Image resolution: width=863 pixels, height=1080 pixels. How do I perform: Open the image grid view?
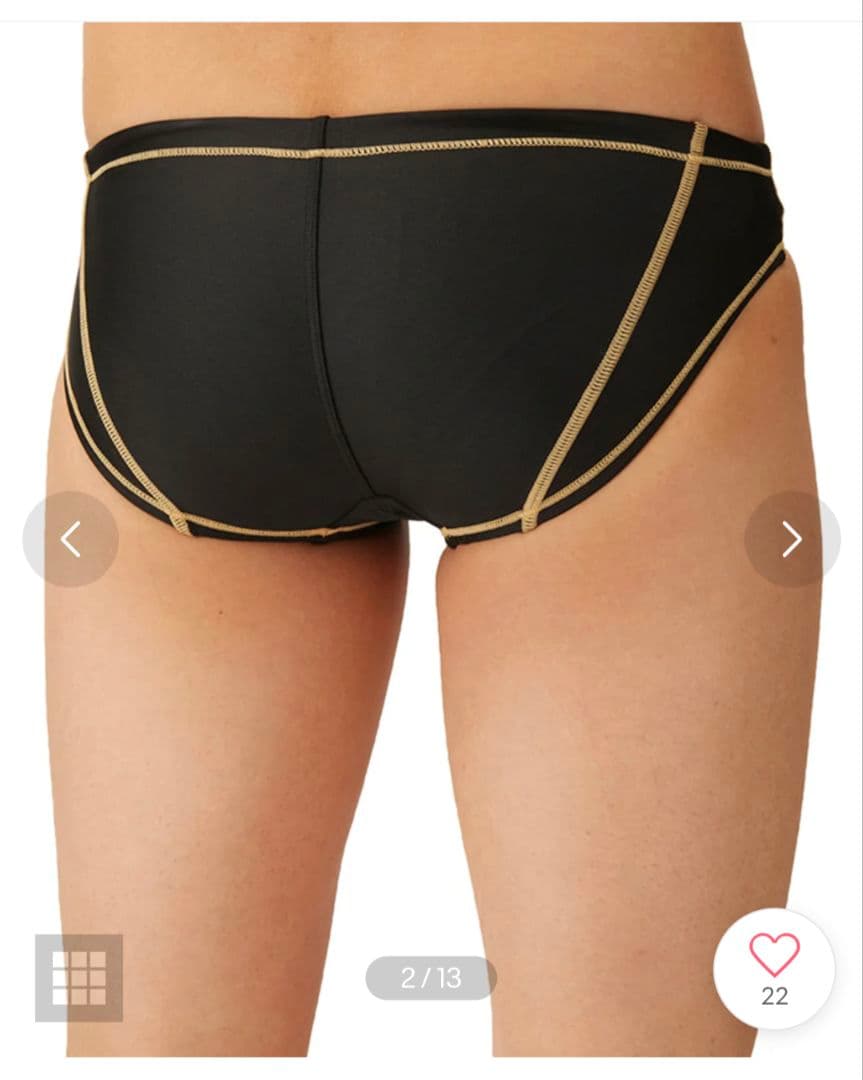(79, 977)
